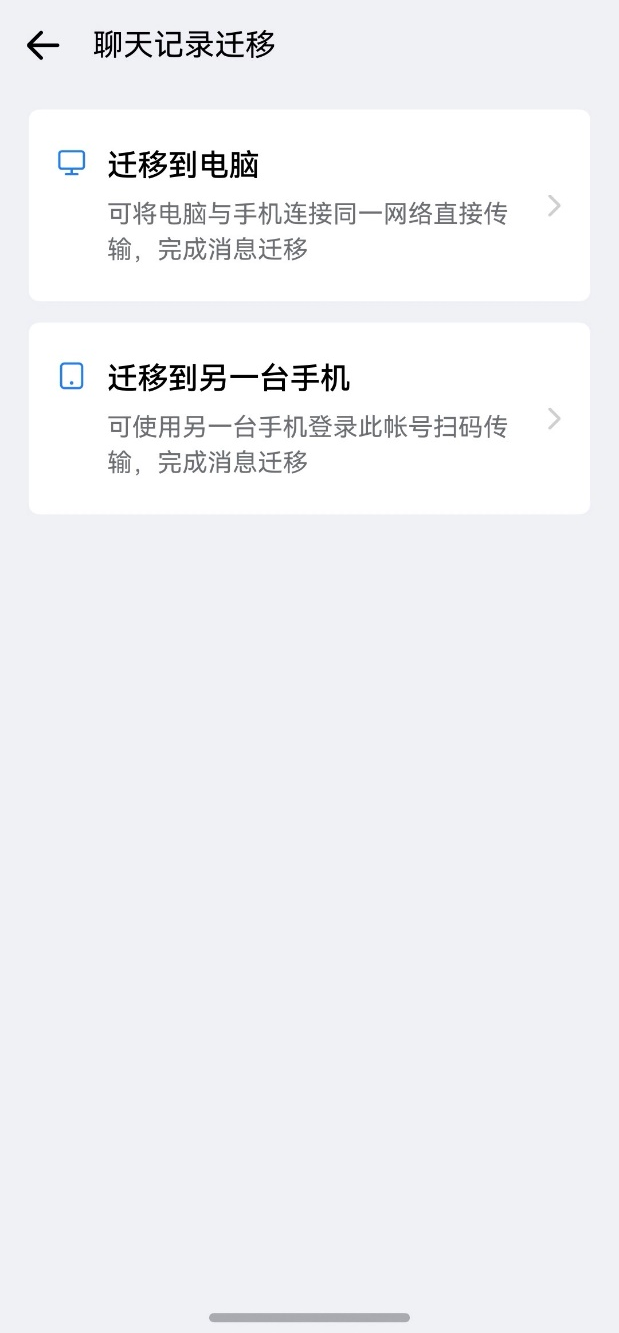
Task: Select 迁移到另一台手机 option
Action: pos(308,418)
